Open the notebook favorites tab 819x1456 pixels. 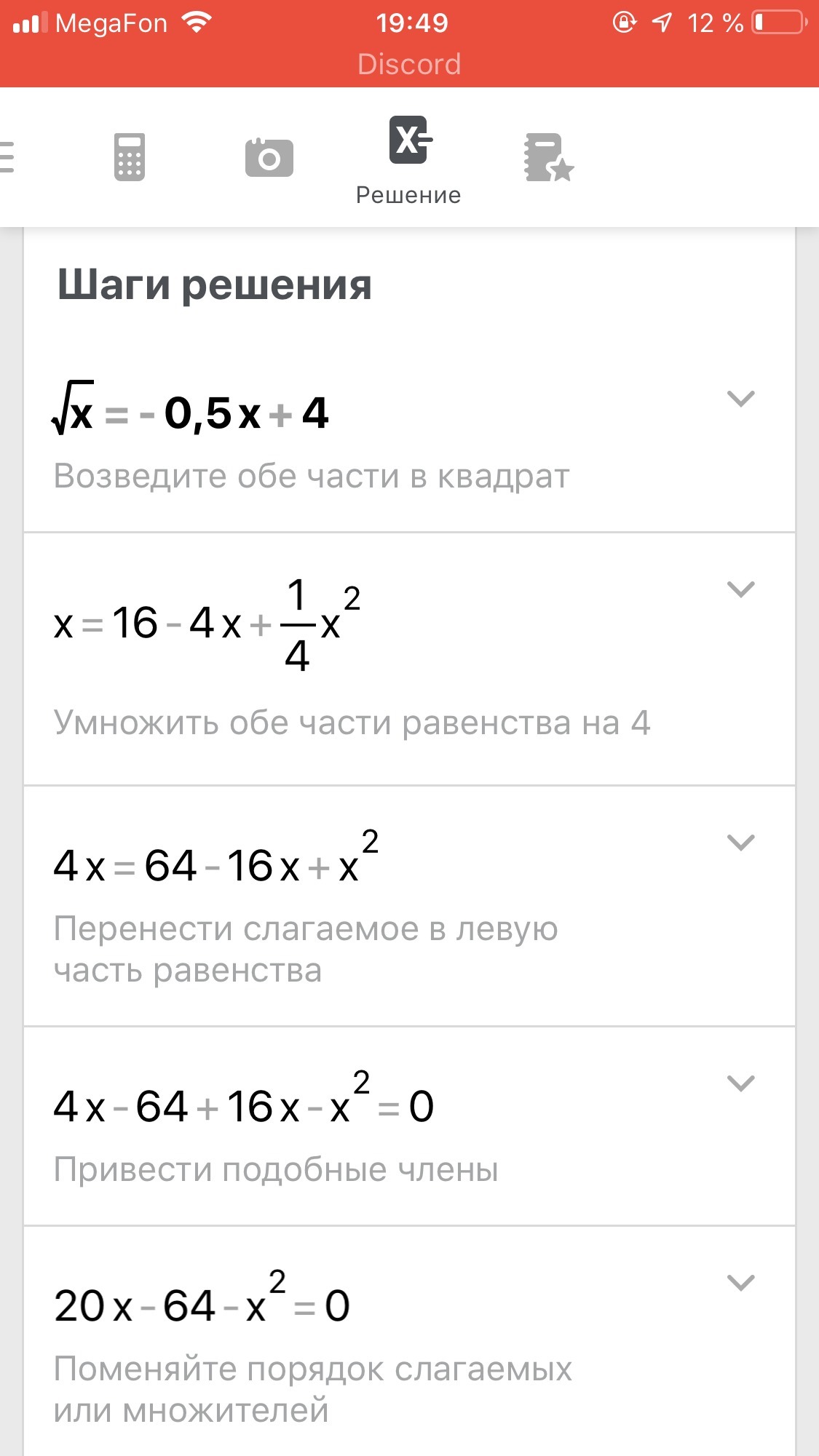[548, 157]
